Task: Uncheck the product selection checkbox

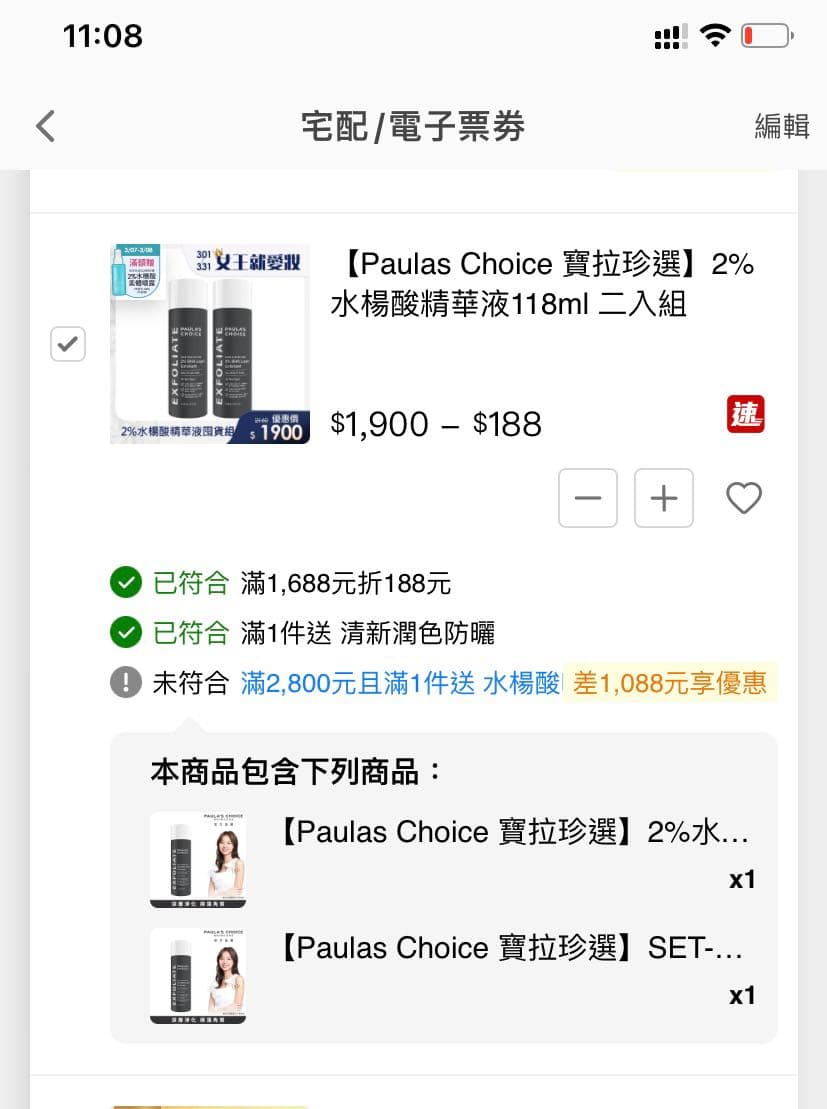Action: point(68,344)
